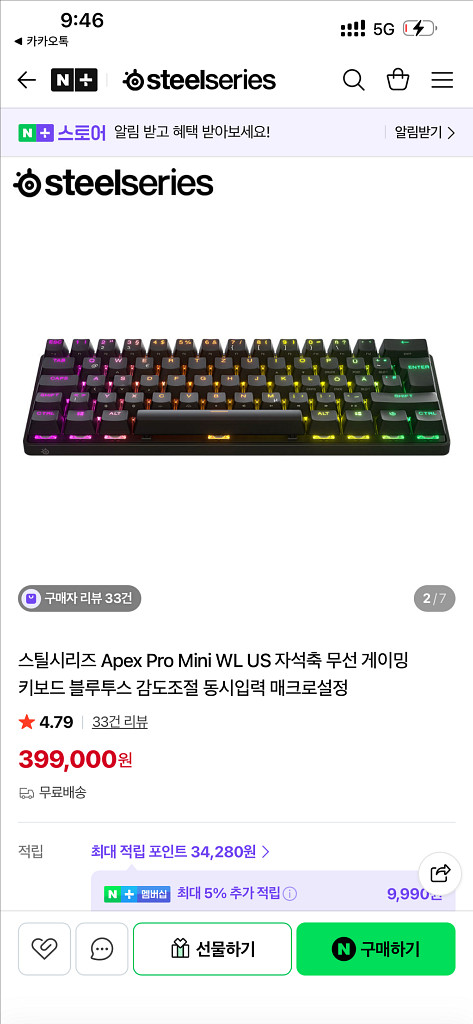
Task: Add product to wishlist with heart icon
Action: pyautogui.click(x=44, y=949)
